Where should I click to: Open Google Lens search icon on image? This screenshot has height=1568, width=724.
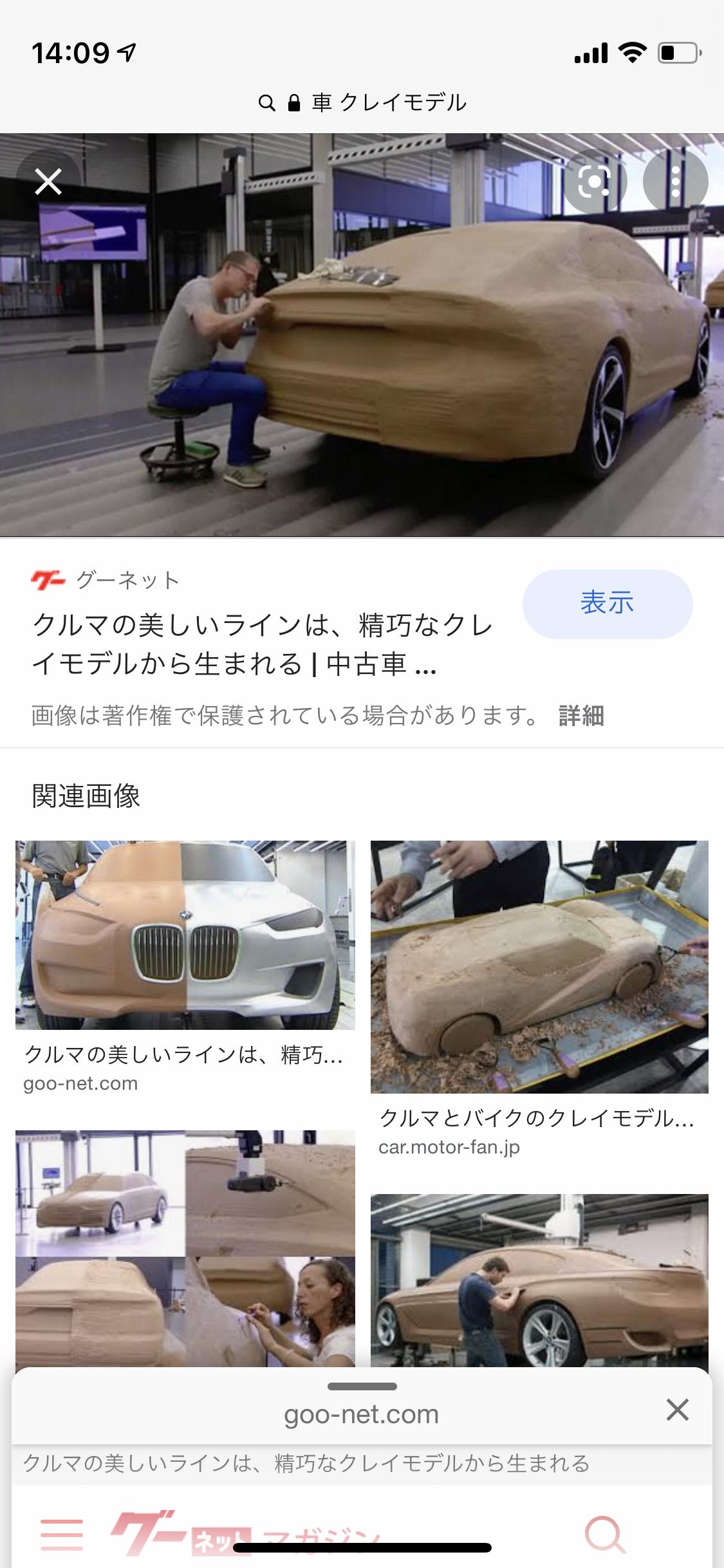[595, 182]
